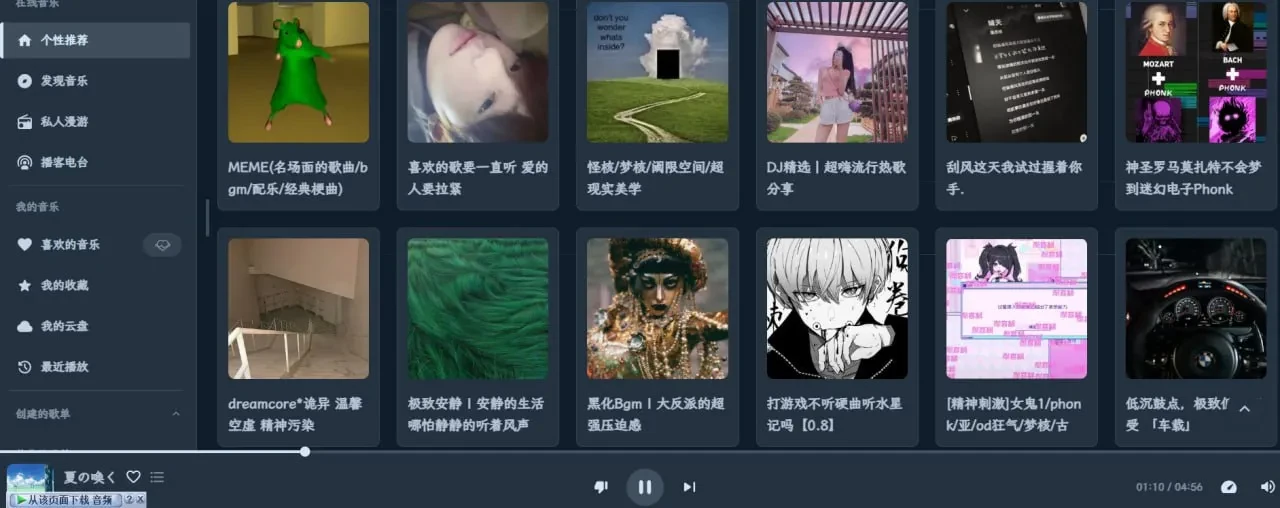Open the DJ精选 playlist
1280x508 pixels.
(x=837, y=73)
